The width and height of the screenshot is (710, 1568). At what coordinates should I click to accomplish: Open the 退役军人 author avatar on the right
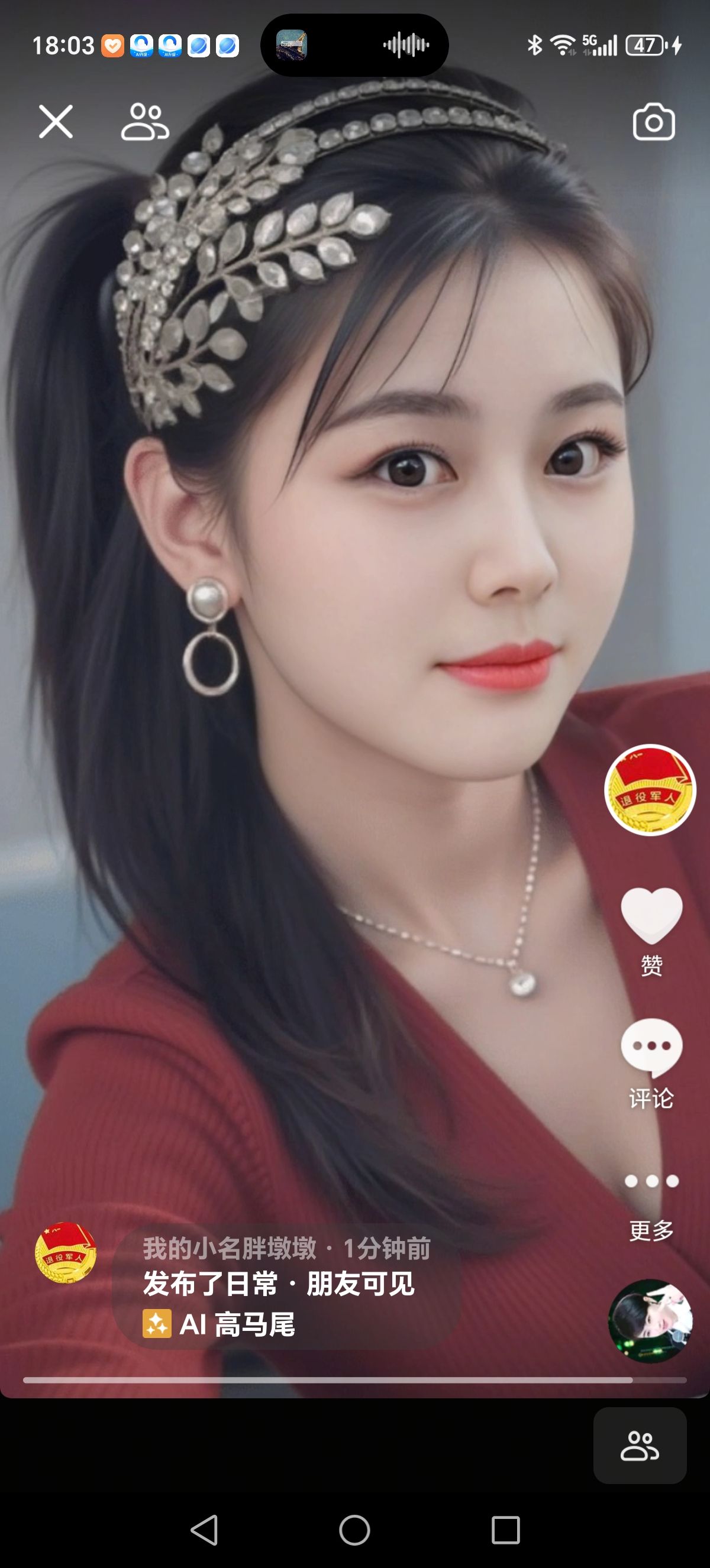[x=650, y=789]
